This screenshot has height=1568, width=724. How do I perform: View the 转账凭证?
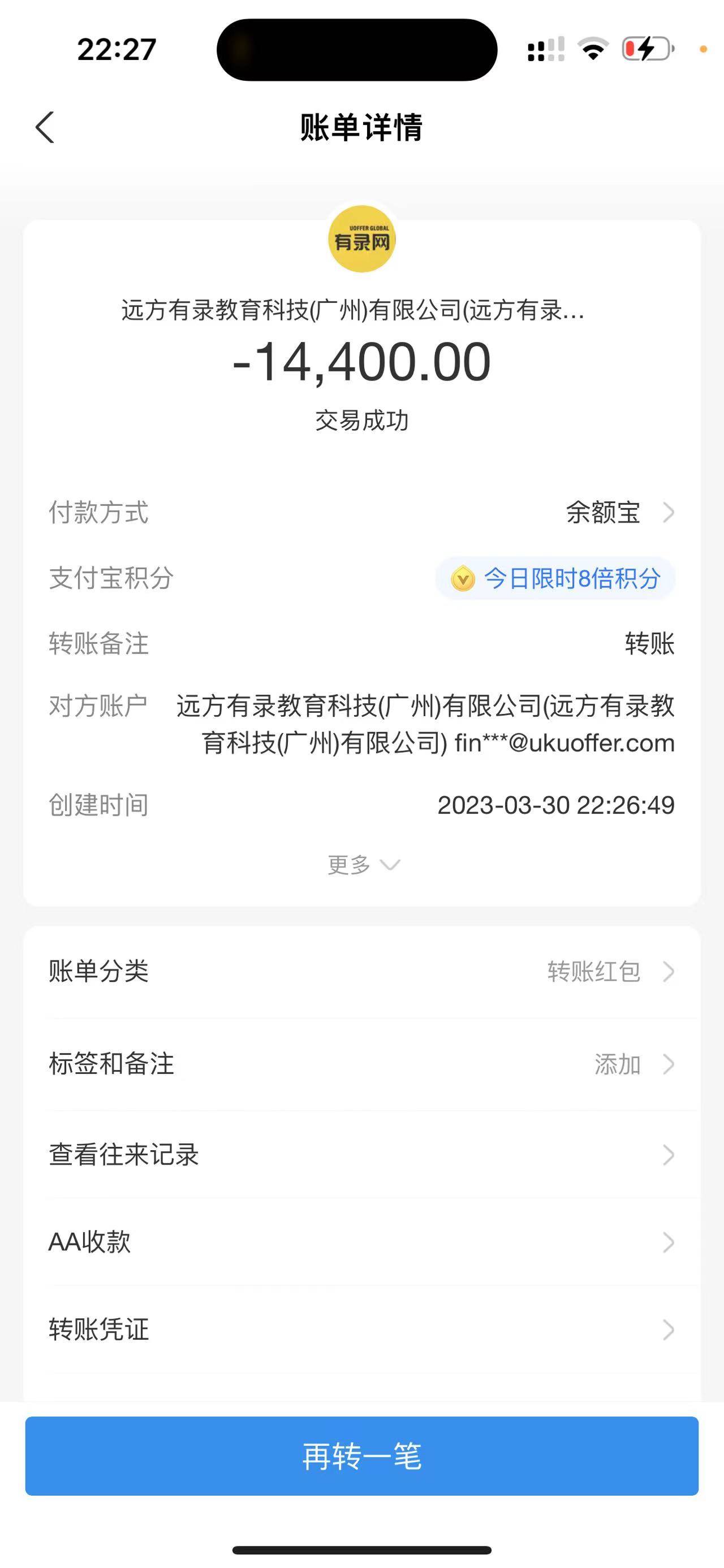[361, 1330]
